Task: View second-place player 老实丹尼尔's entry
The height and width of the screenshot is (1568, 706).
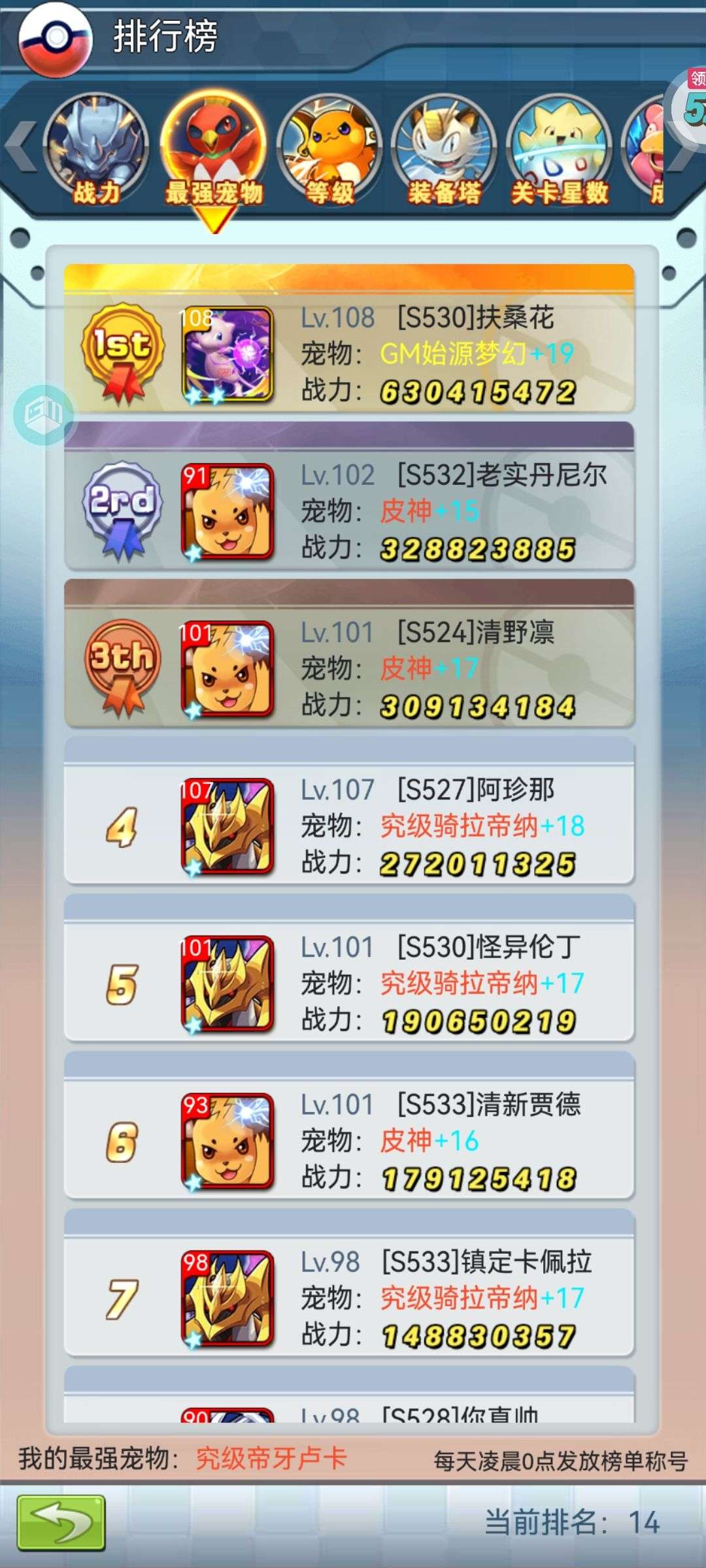Action: pyautogui.click(x=349, y=496)
